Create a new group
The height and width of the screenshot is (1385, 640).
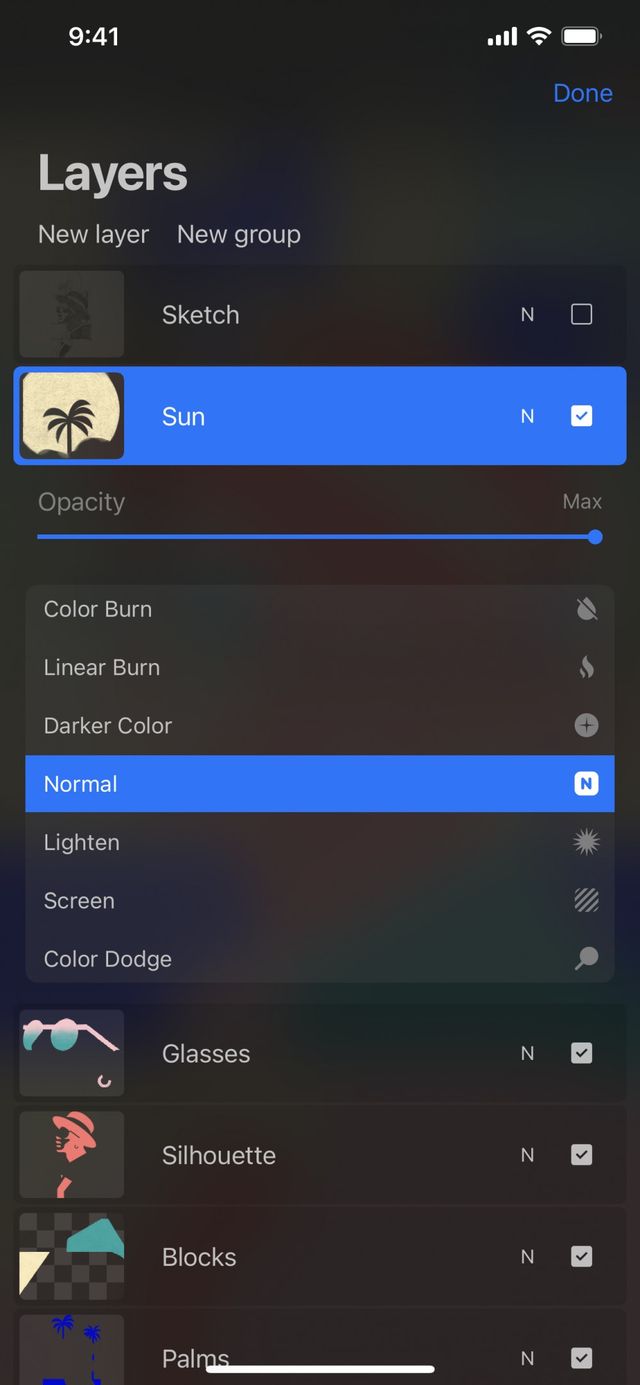pyautogui.click(x=238, y=234)
